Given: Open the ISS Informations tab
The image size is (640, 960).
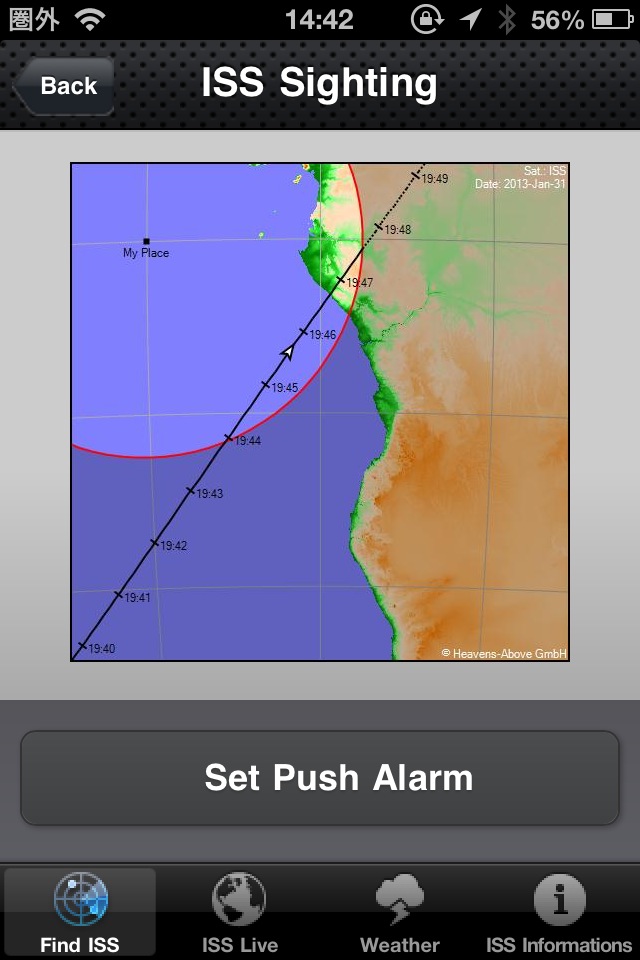Looking at the screenshot, I should pyautogui.click(x=559, y=912).
